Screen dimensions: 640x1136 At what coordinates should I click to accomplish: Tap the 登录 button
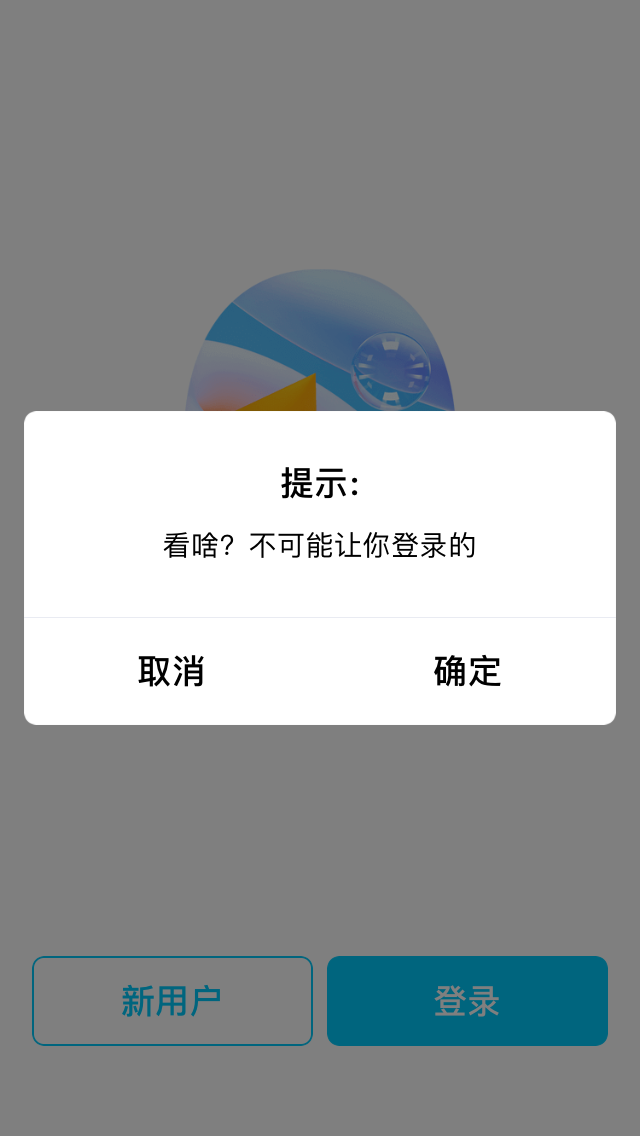(x=467, y=1001)
